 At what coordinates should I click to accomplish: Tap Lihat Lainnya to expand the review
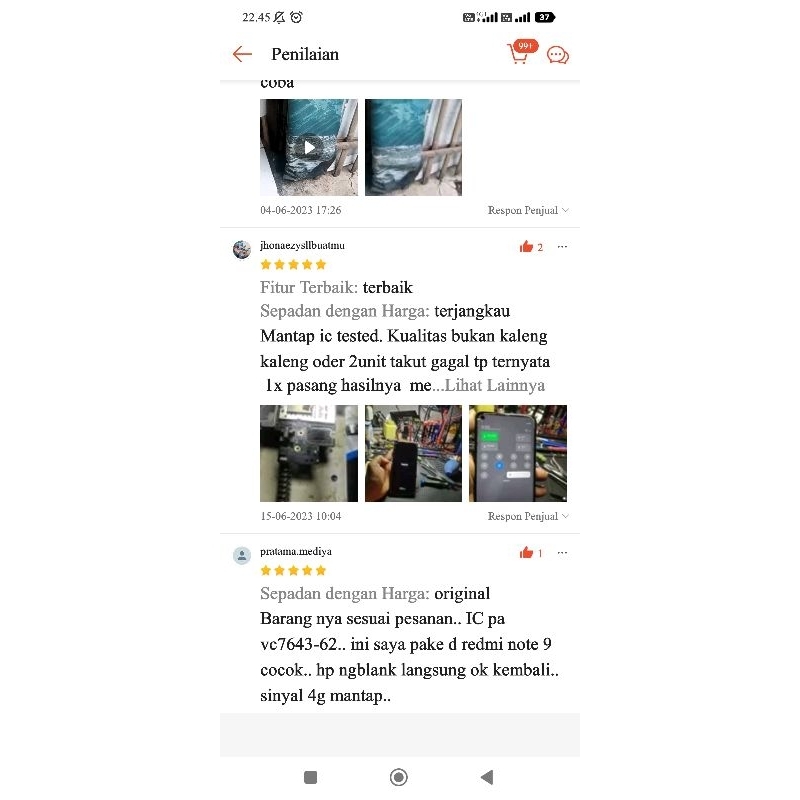[x=495, y=385]
